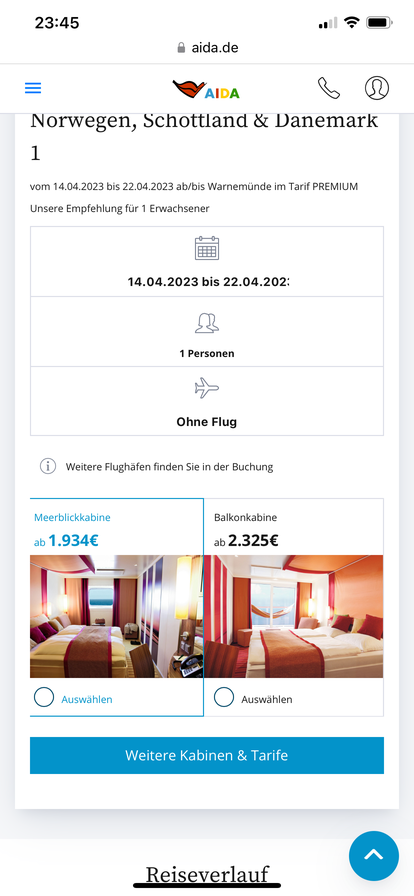The height and width of the screenshot is (896, 414).
Task: Open the user account icon
Action: pyautogui.click(x=376, y=88)
